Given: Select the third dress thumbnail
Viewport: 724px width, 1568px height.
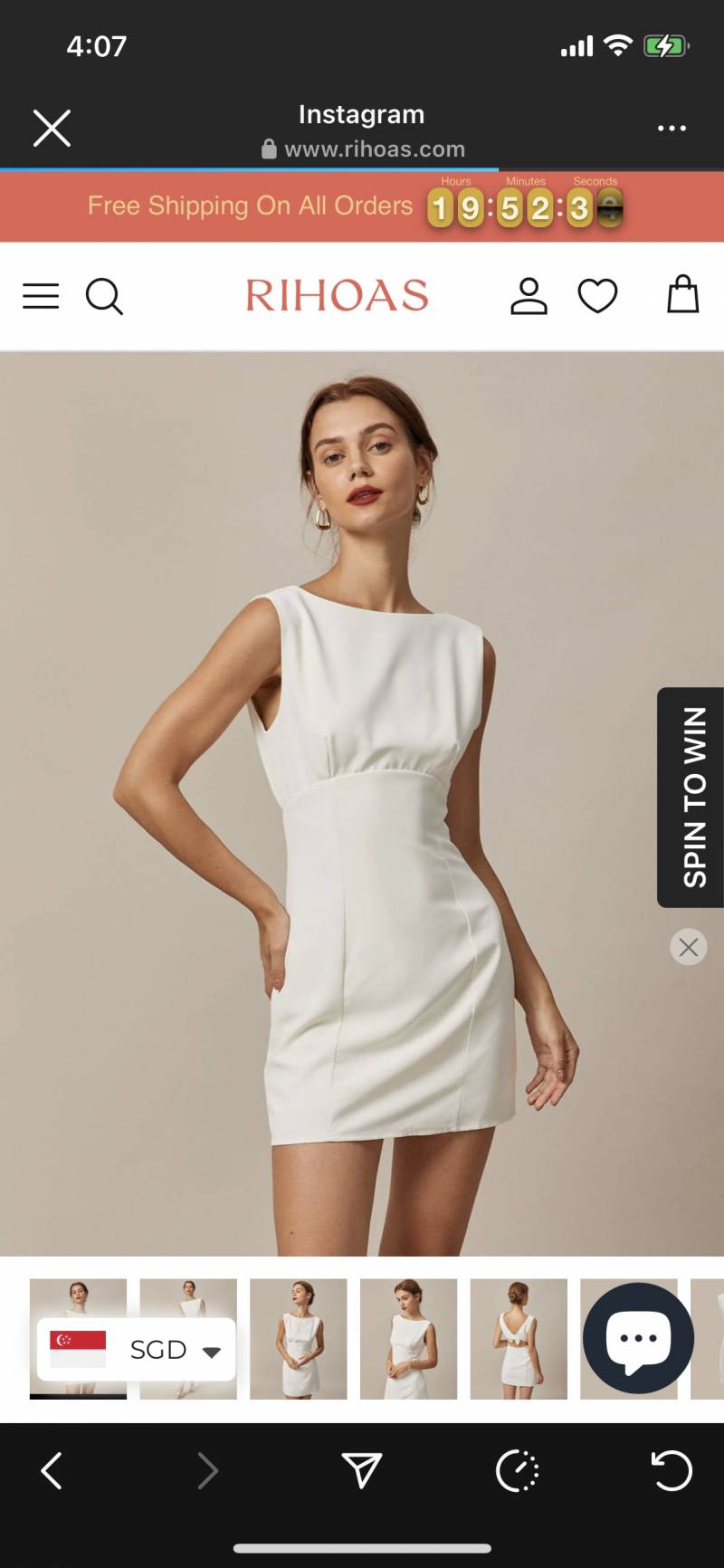Looking at the screenshot, I should [x=299, y=1338].
